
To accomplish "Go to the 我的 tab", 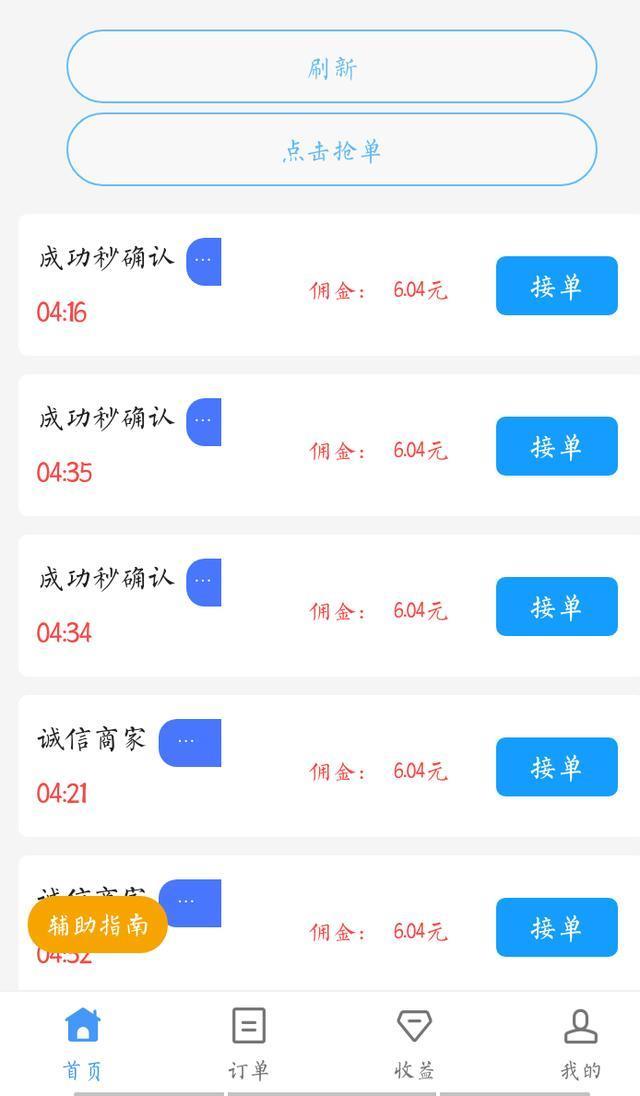I will (580, 1043).
